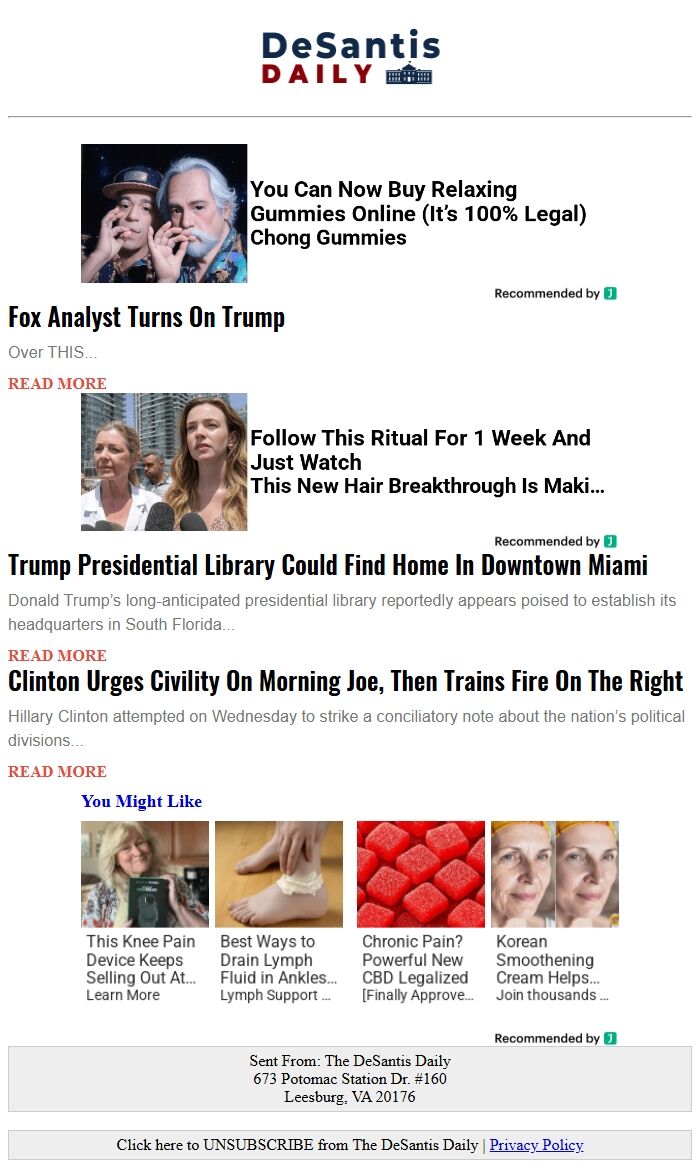View the lymph fluid ankles ad
The width and height of the screenshot is (700, 1169).
coord(279,912)
